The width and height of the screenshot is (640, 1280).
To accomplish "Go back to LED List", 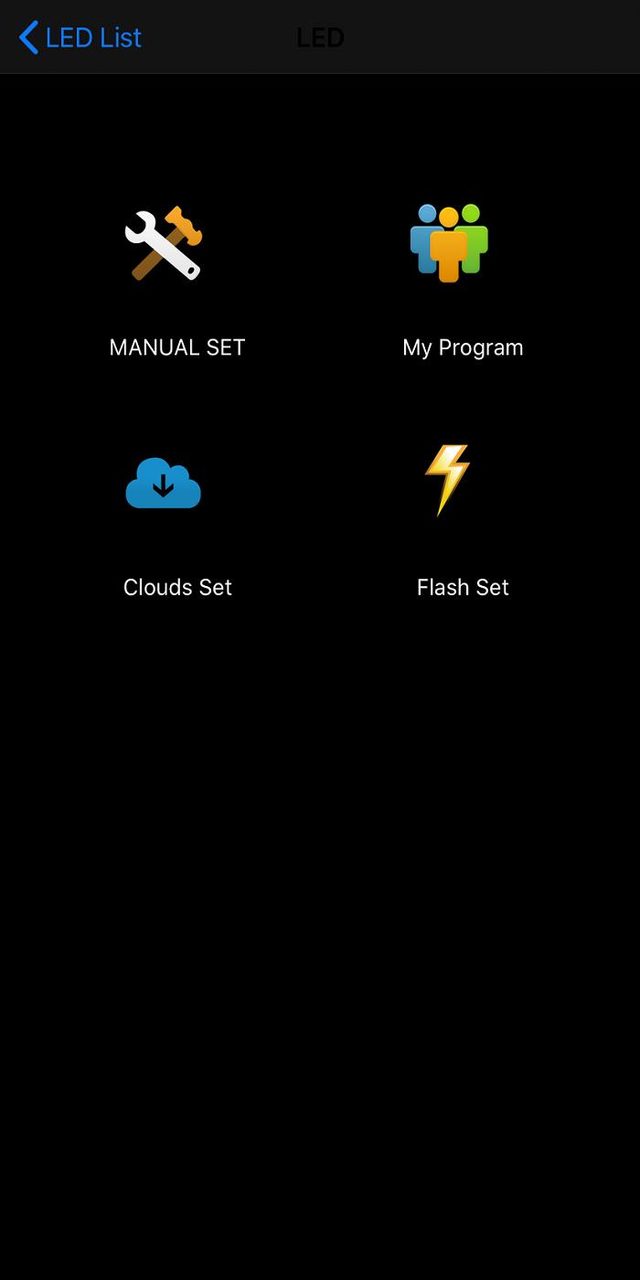I will 80,38.
